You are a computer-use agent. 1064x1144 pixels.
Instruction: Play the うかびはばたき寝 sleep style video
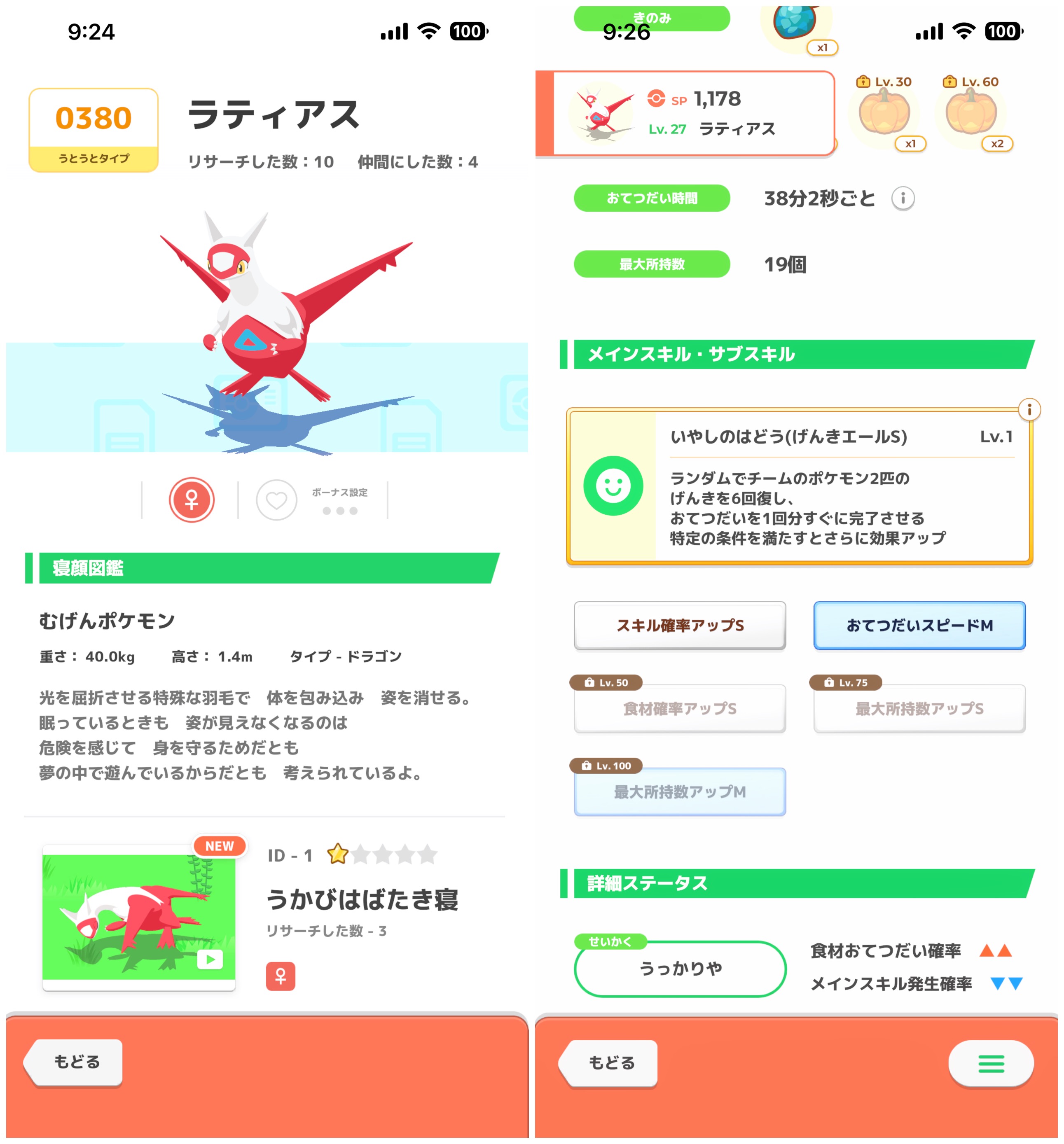[x=210, y=959]
